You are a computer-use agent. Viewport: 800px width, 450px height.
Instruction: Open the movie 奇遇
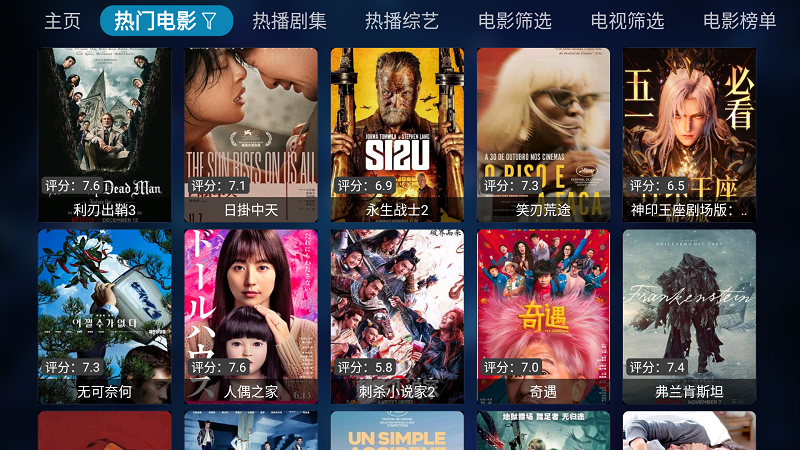pyautogui.click(x=543, y=316)
